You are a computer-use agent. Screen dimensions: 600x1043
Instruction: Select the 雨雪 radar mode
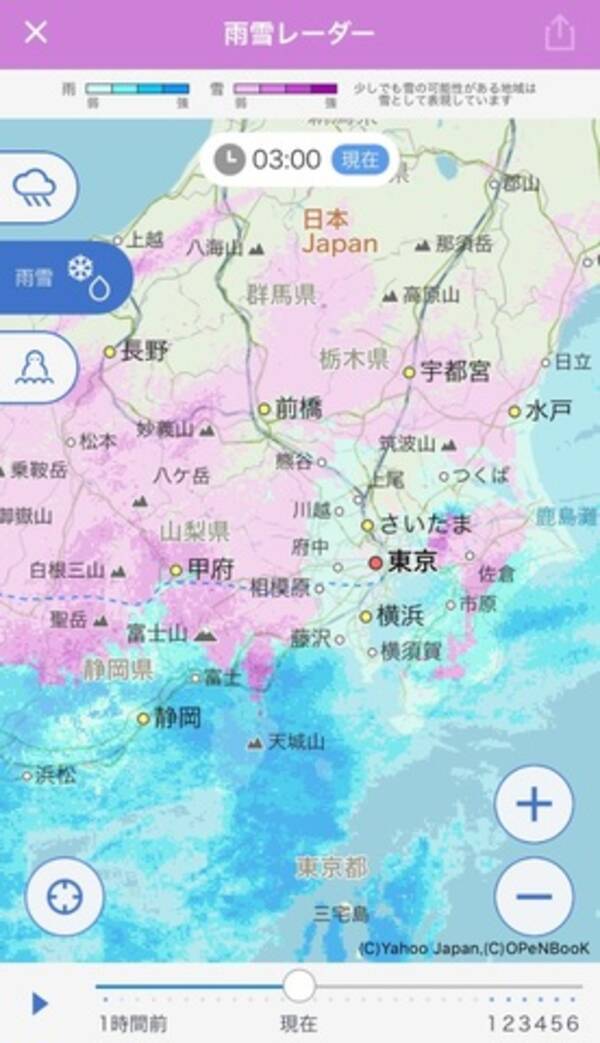tap(62, 278)
